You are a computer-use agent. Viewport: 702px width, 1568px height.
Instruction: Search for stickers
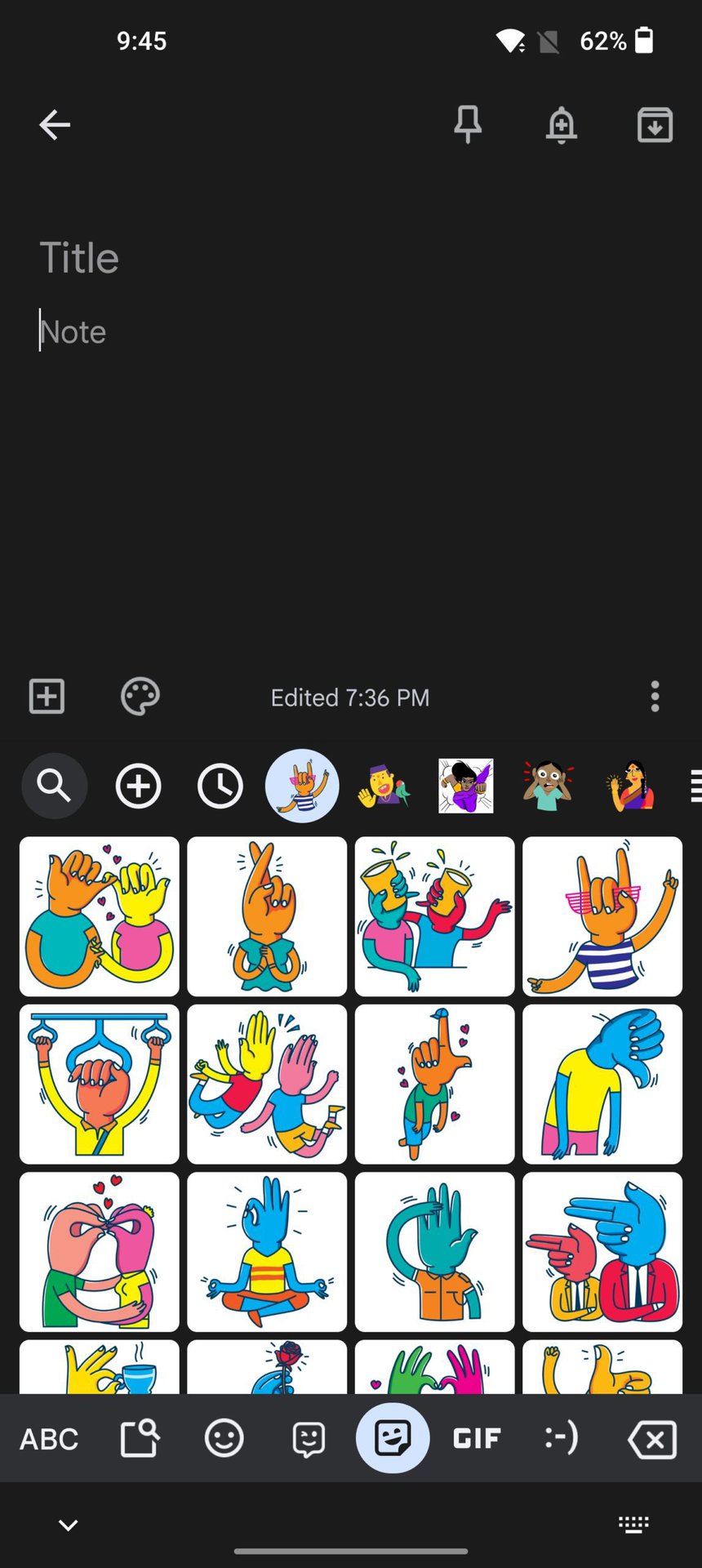(x=54, y=786)
